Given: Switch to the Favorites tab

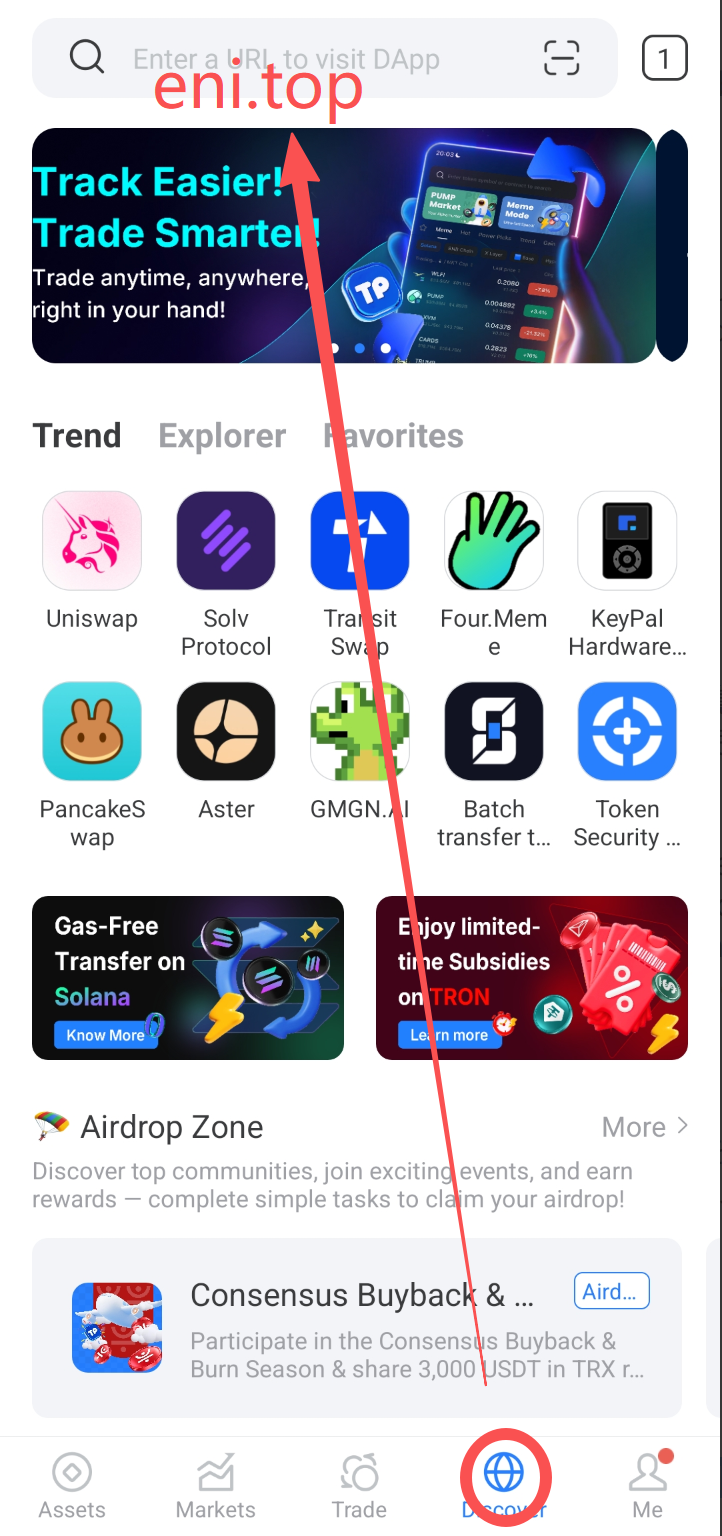Looking at the screenshot, I should coord(393,436).
